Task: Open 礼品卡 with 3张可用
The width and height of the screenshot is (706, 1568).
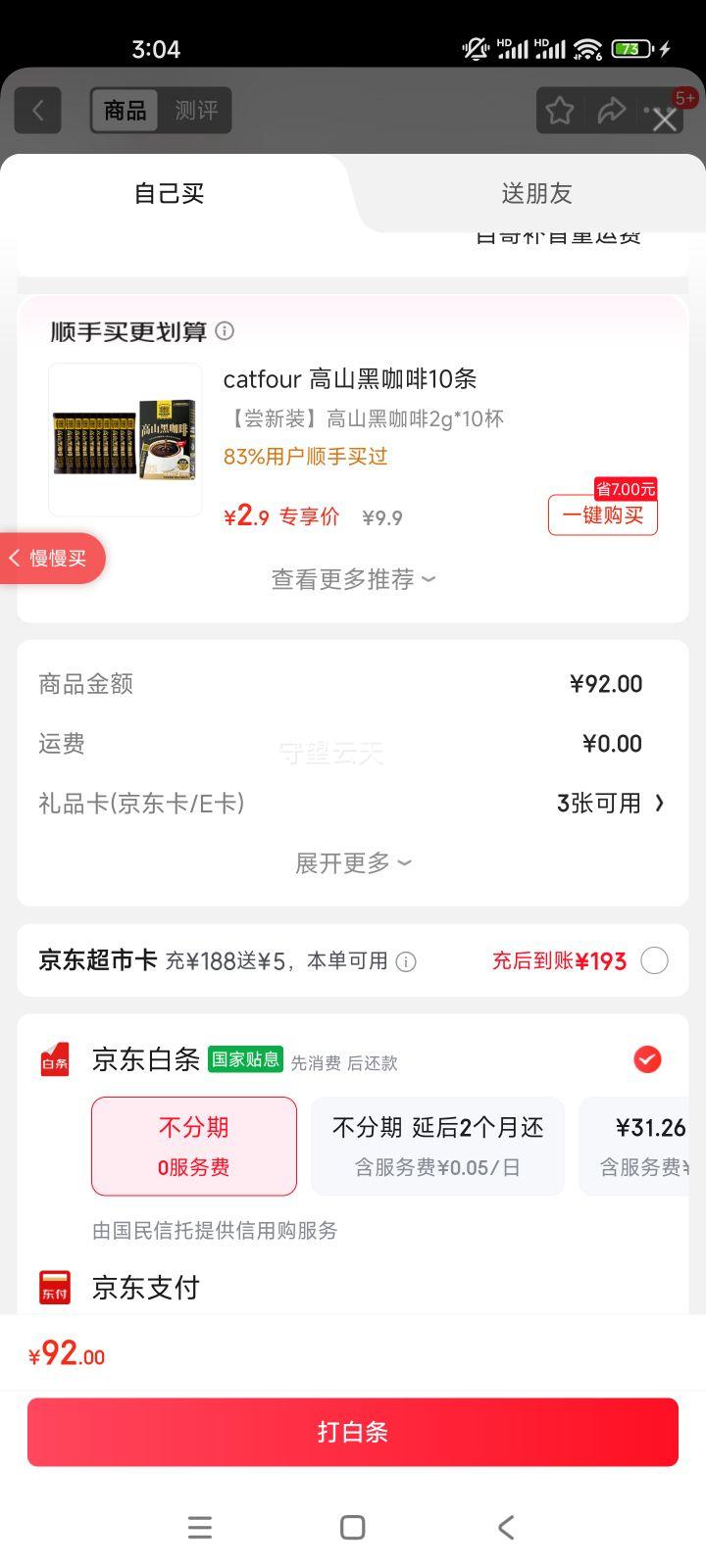Action: [610, 804]
